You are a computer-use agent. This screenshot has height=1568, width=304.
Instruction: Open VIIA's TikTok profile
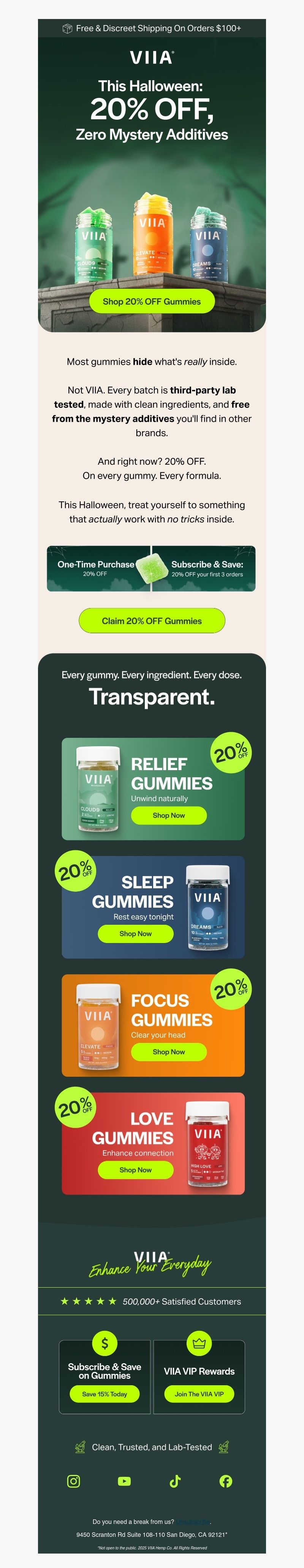(x=176, y=1481)
